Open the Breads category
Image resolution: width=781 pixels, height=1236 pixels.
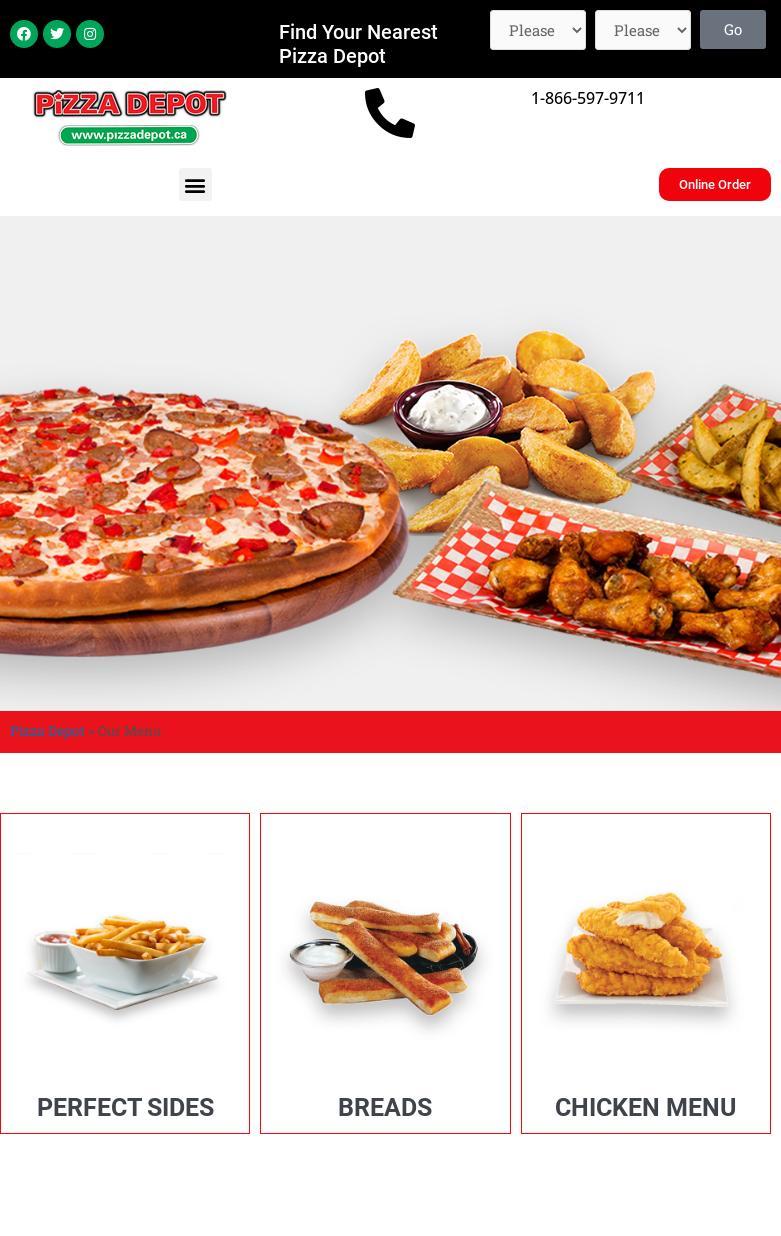385,1107
